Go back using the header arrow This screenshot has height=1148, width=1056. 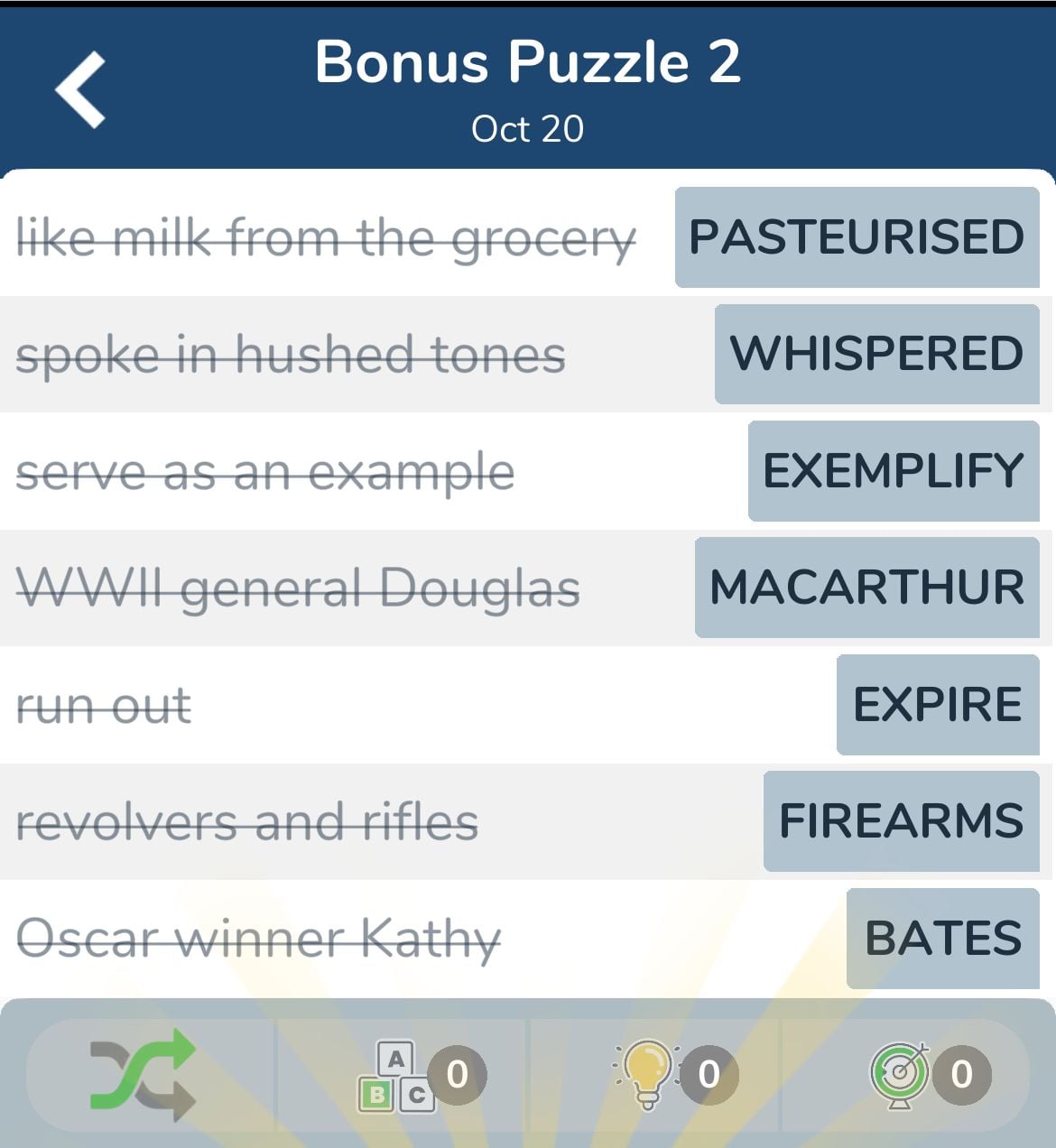[x=80, y=89]
